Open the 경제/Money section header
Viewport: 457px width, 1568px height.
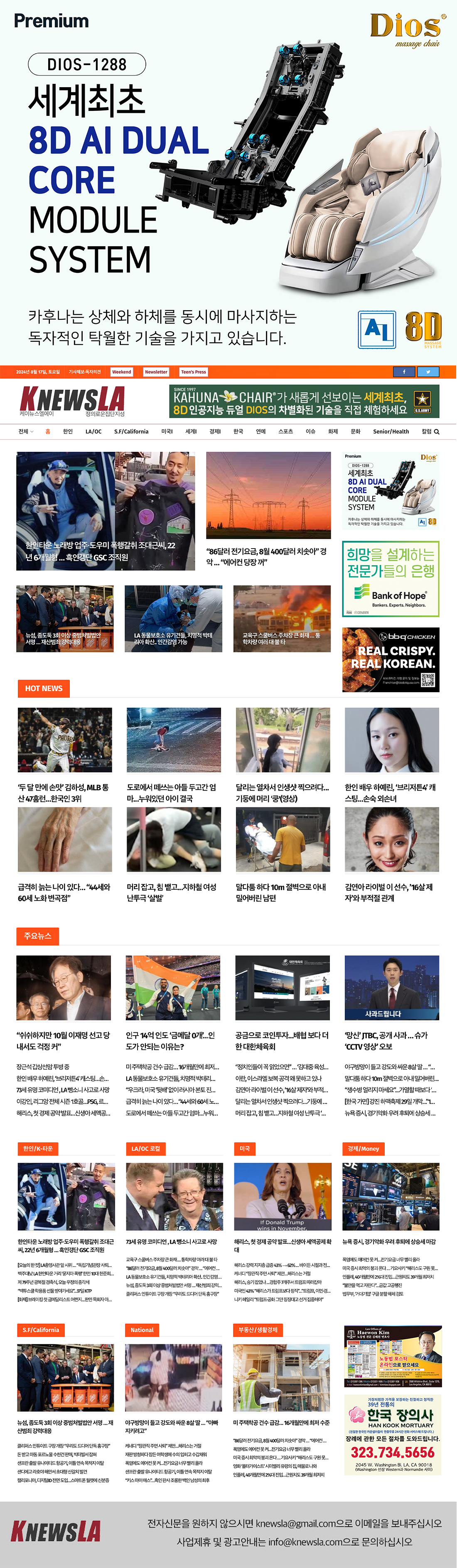point(363,1149)
